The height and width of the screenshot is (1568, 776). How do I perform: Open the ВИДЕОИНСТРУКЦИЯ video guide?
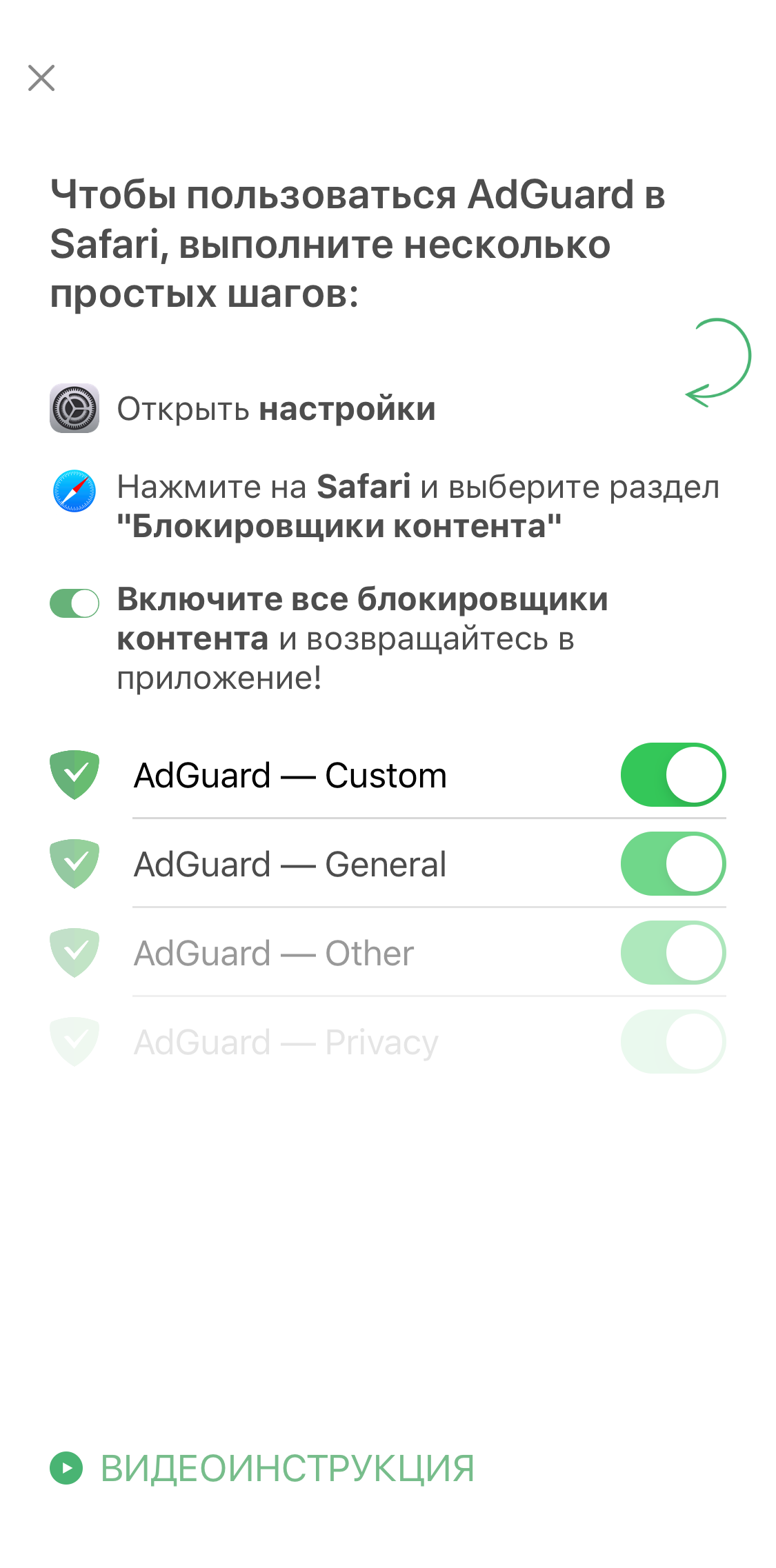coord(262,1467)
